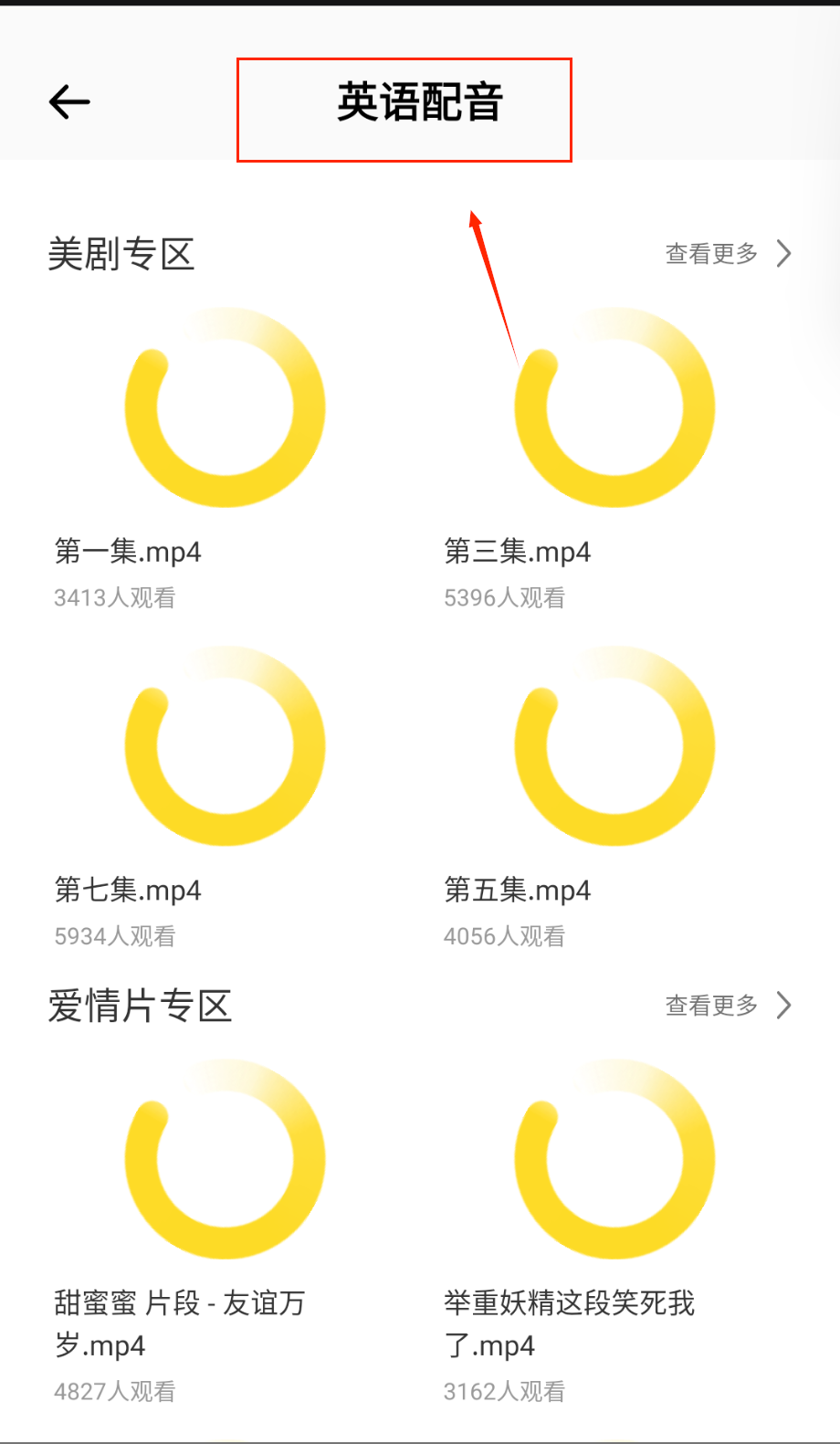Viewport: 840px width, 1444px height.
Task: Select the 第五集.mp4 video
Action: [x=614, y=746]
